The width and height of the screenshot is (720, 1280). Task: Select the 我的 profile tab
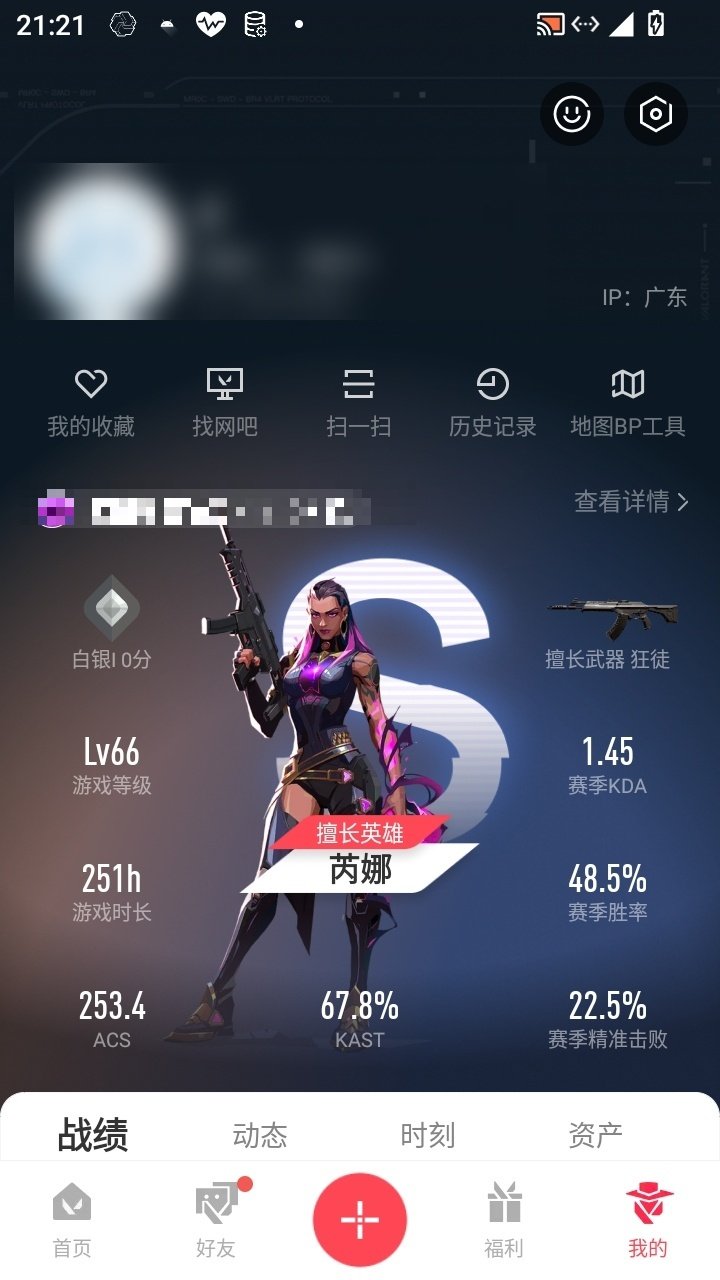(x=649, y=1218)
